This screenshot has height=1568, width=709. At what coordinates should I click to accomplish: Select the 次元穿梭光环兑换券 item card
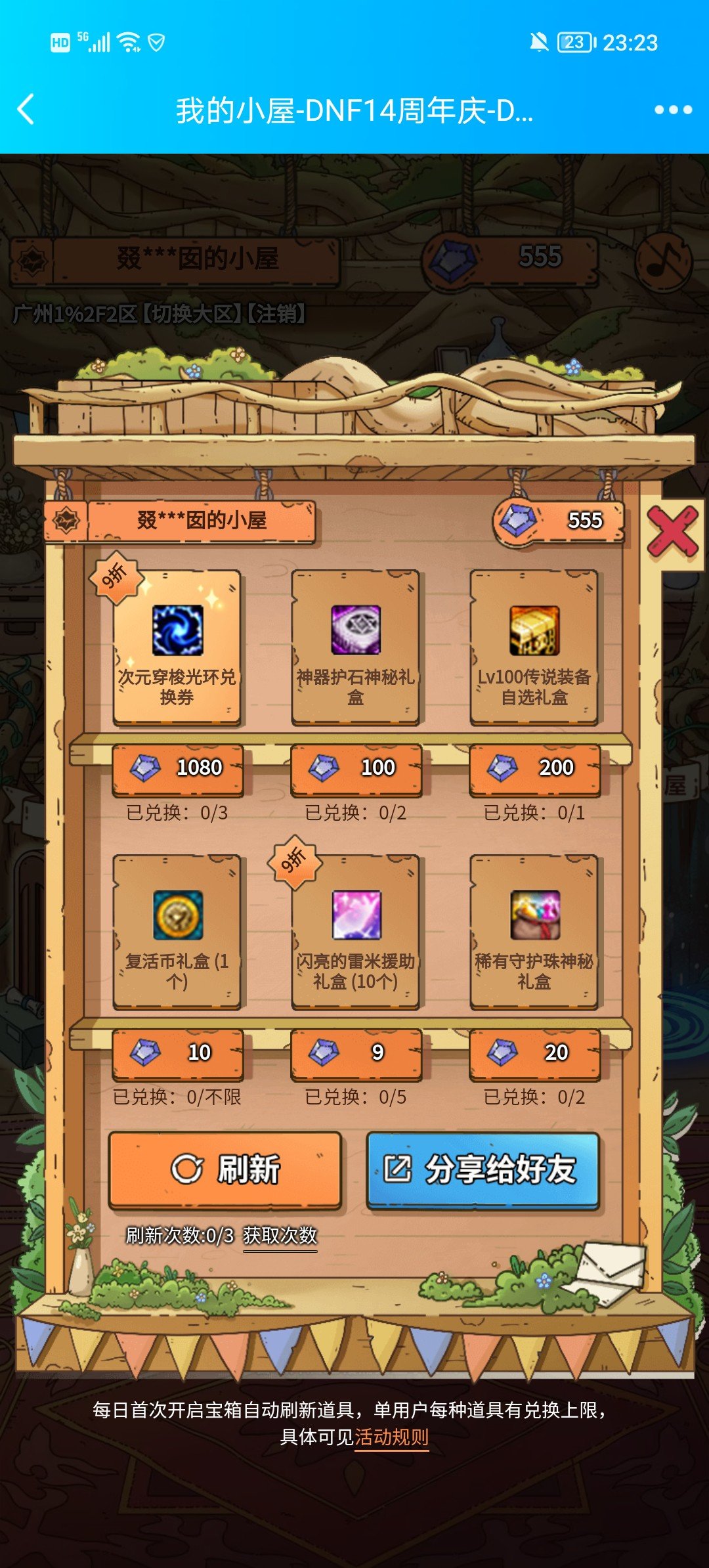[177, 647]
